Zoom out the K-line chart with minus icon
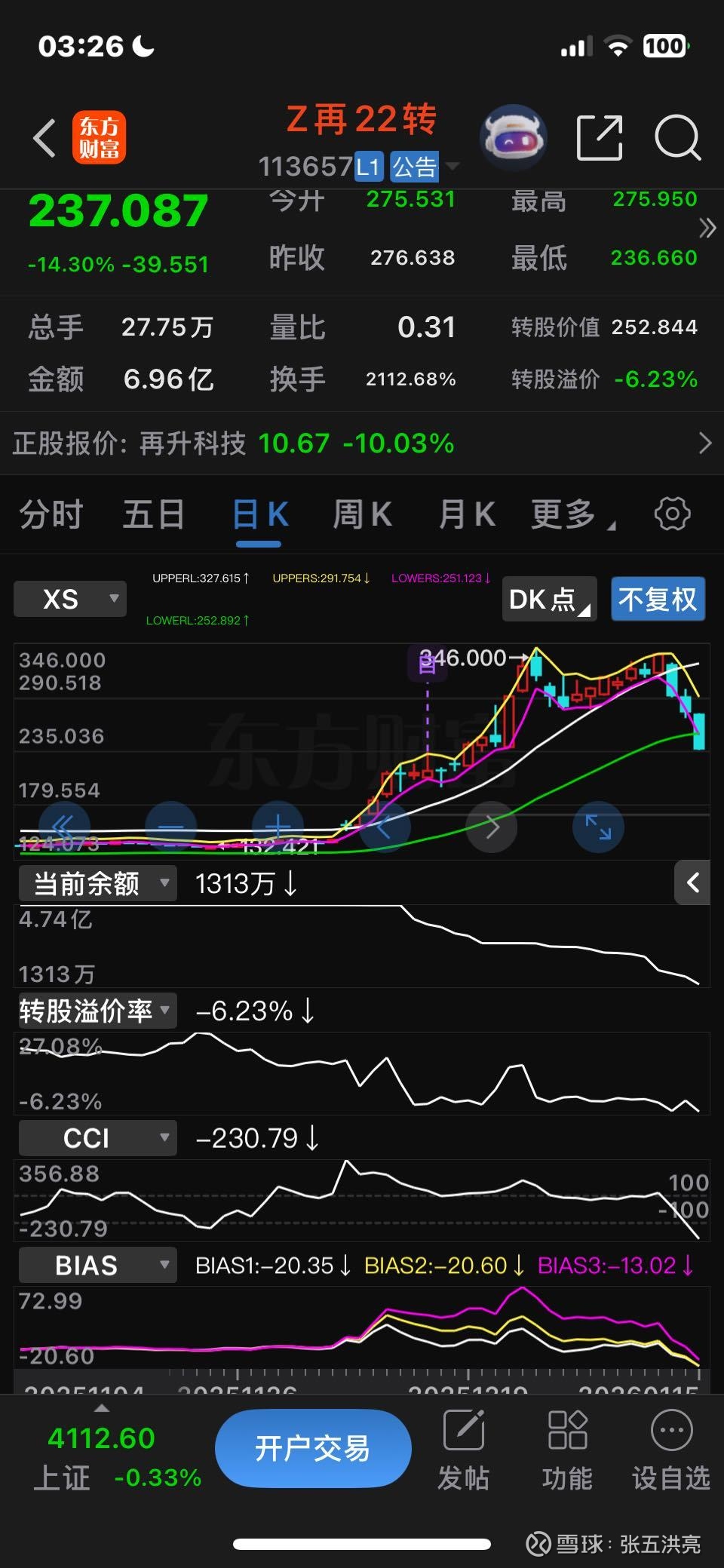Screen dimensions: 724x1568 coord(171,827)
